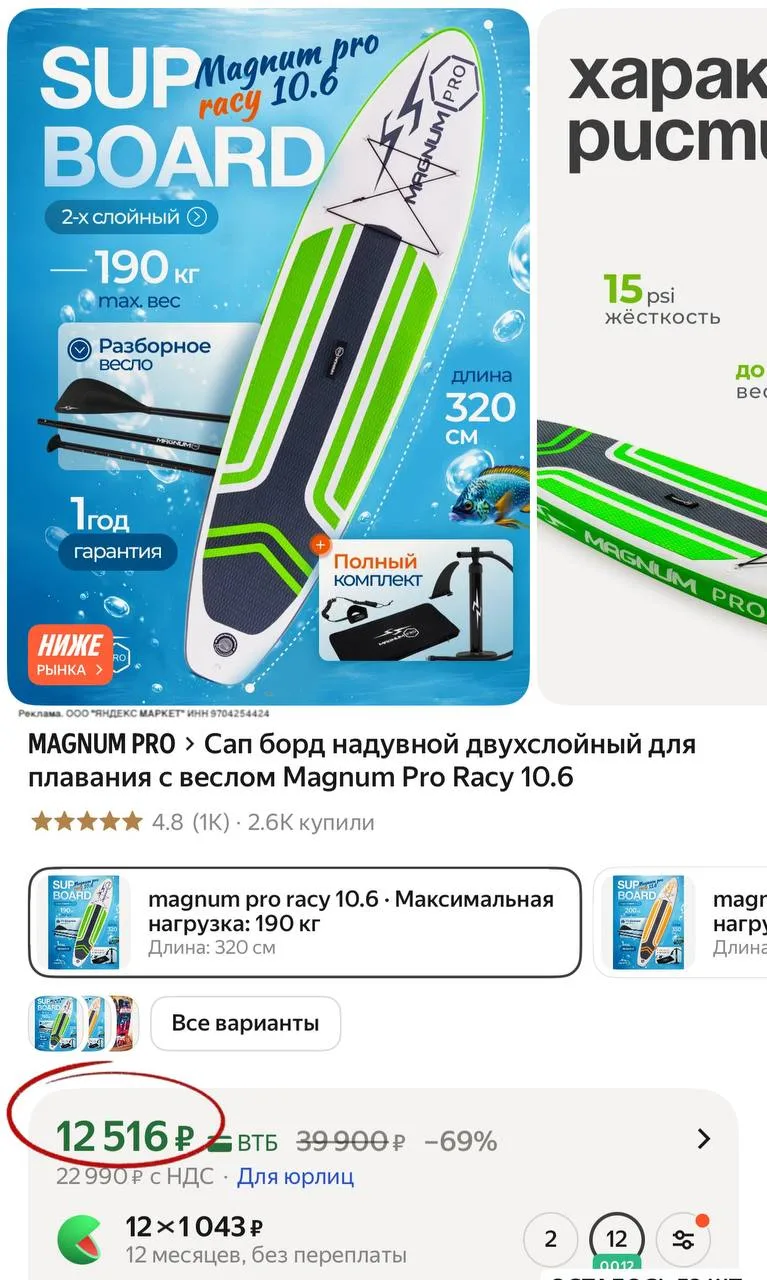767x1280 pixels.
Task: Open the main SUP board product image
Action: pyautogui.click(x=268, y=357)
